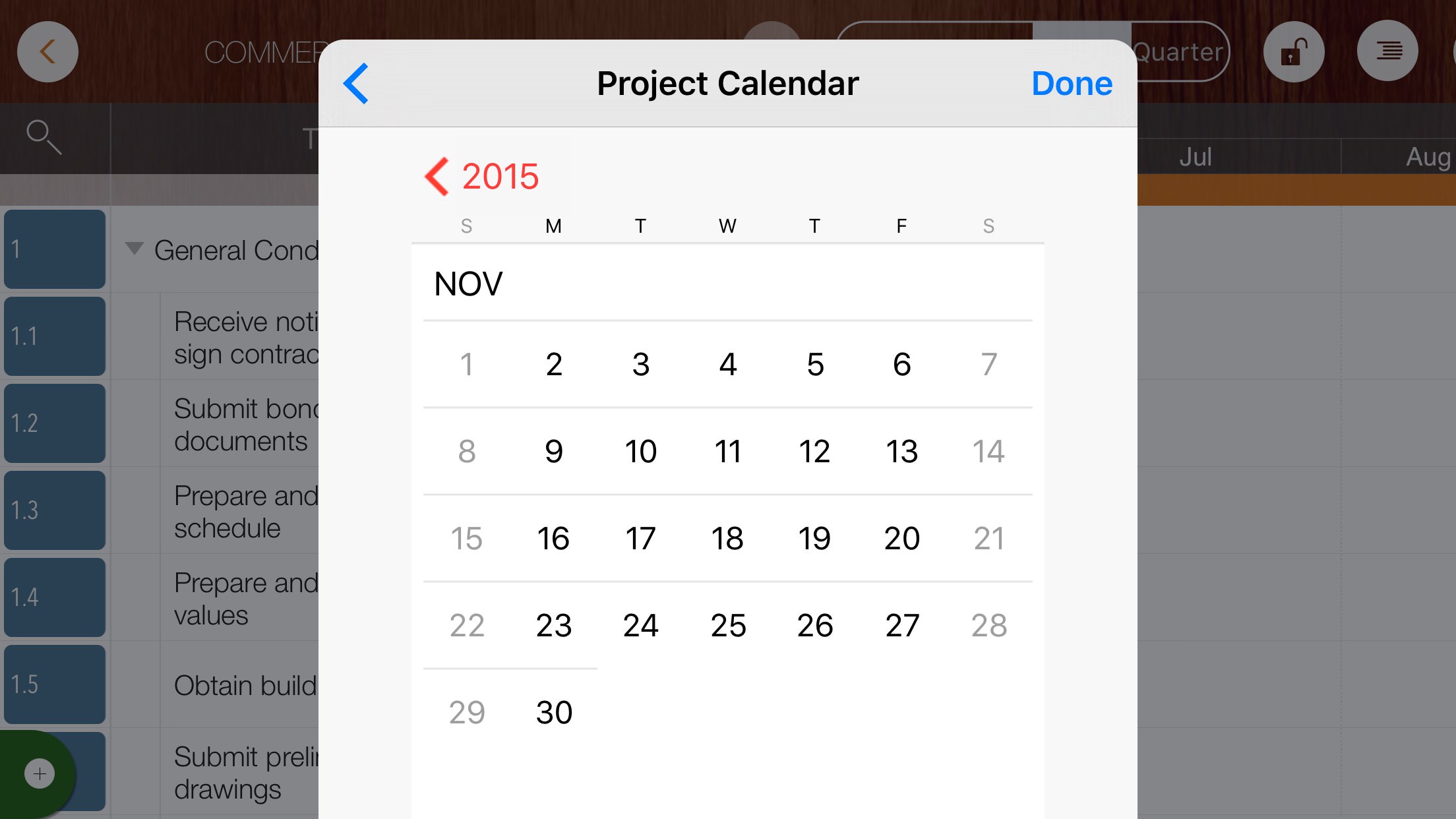Screen dimensions: 1456x819
Task: Go back from Project Calendar popover
Action: click(x=356, y=84)
